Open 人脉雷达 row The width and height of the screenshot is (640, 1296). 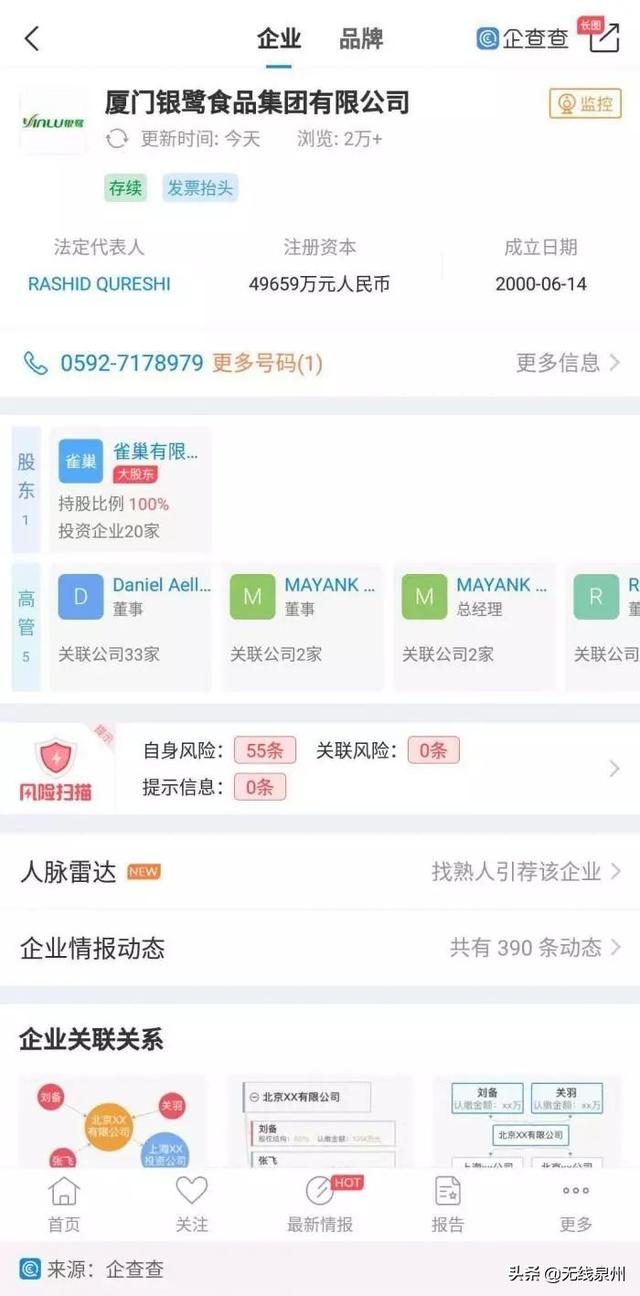[x=320, y=872]
